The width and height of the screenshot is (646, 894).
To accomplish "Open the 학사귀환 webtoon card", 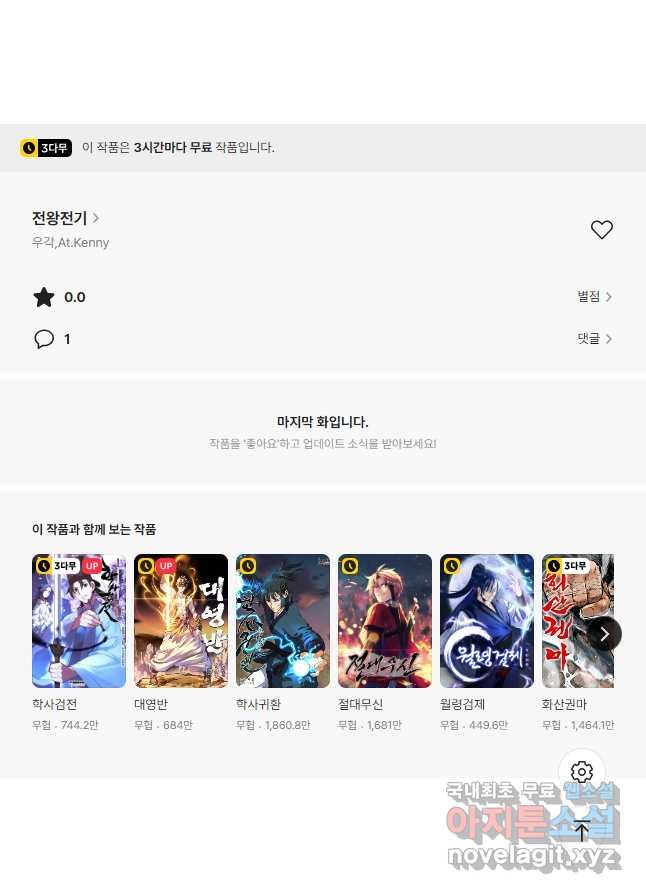I will [283, 621].
